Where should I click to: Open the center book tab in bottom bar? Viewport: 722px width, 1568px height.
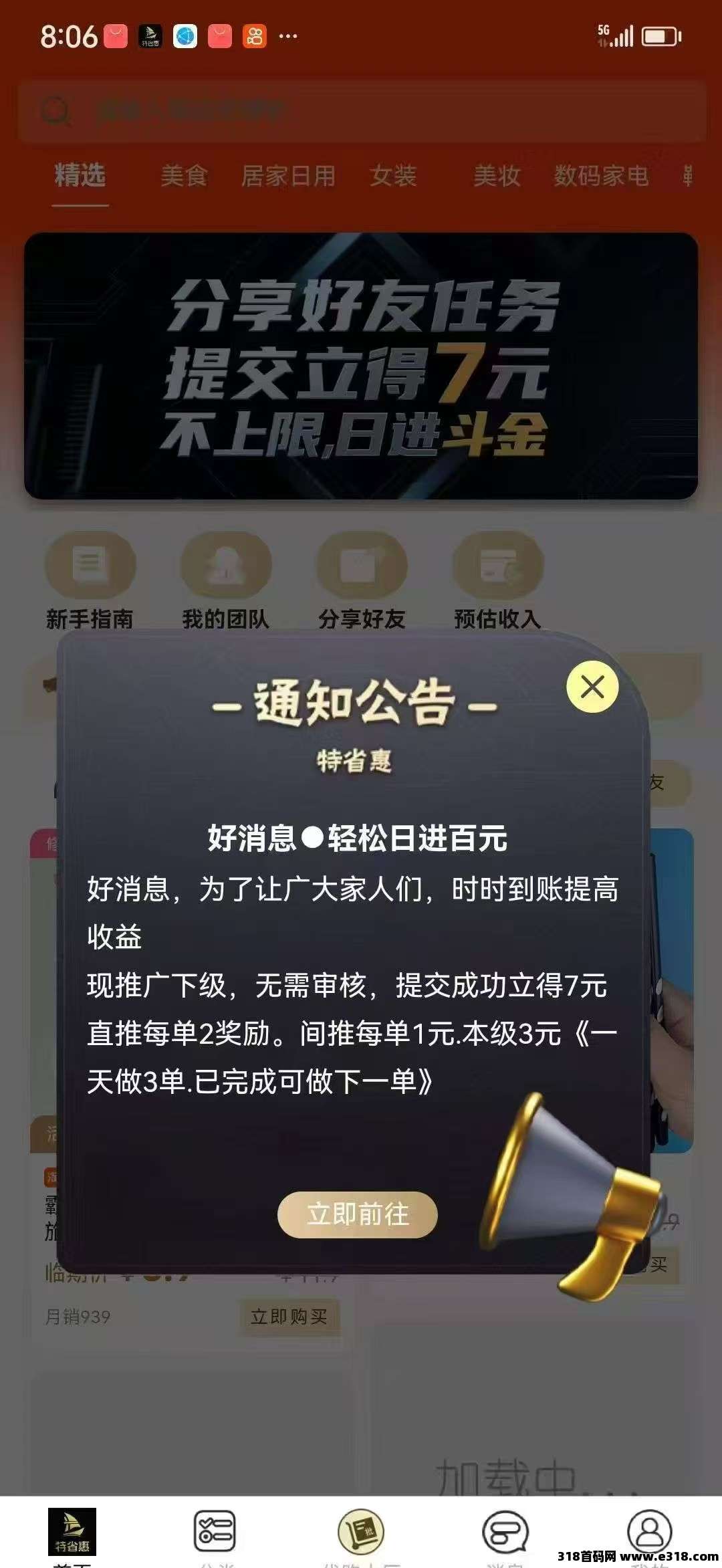tap(361, 1532)
